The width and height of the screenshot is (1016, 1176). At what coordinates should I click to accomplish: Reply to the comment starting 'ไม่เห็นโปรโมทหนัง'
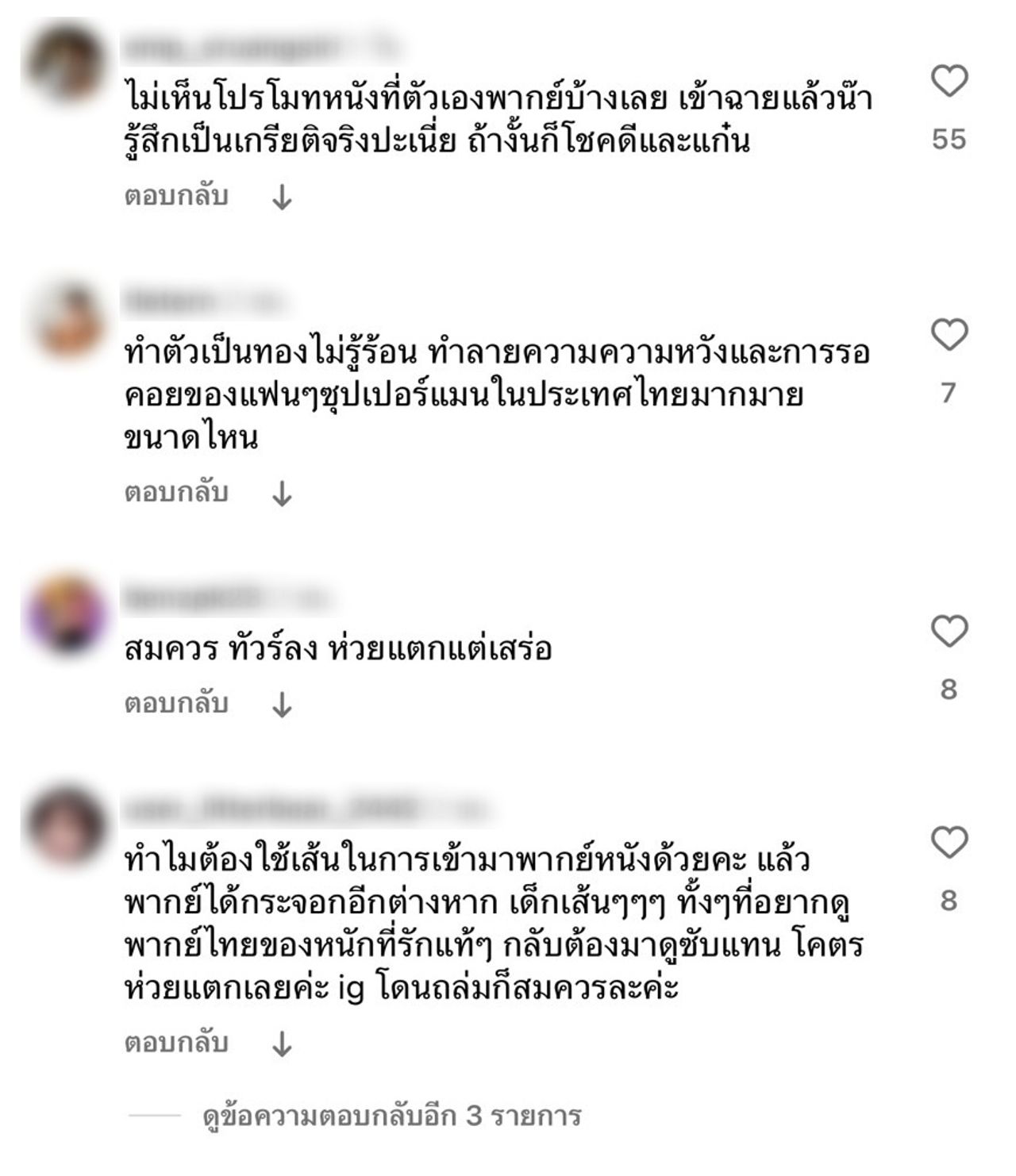tap(176, 196)
